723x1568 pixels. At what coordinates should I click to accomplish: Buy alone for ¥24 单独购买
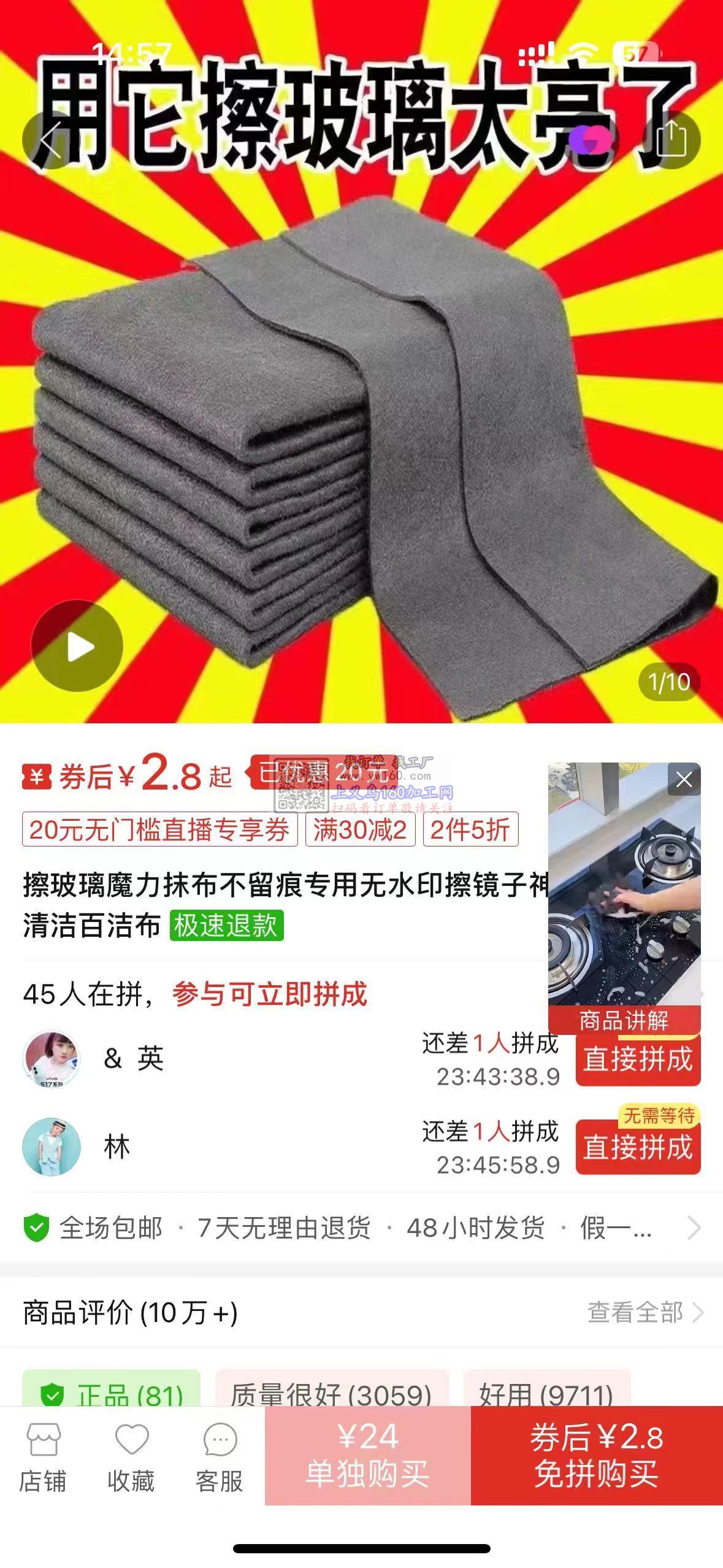click(368, 1455)
